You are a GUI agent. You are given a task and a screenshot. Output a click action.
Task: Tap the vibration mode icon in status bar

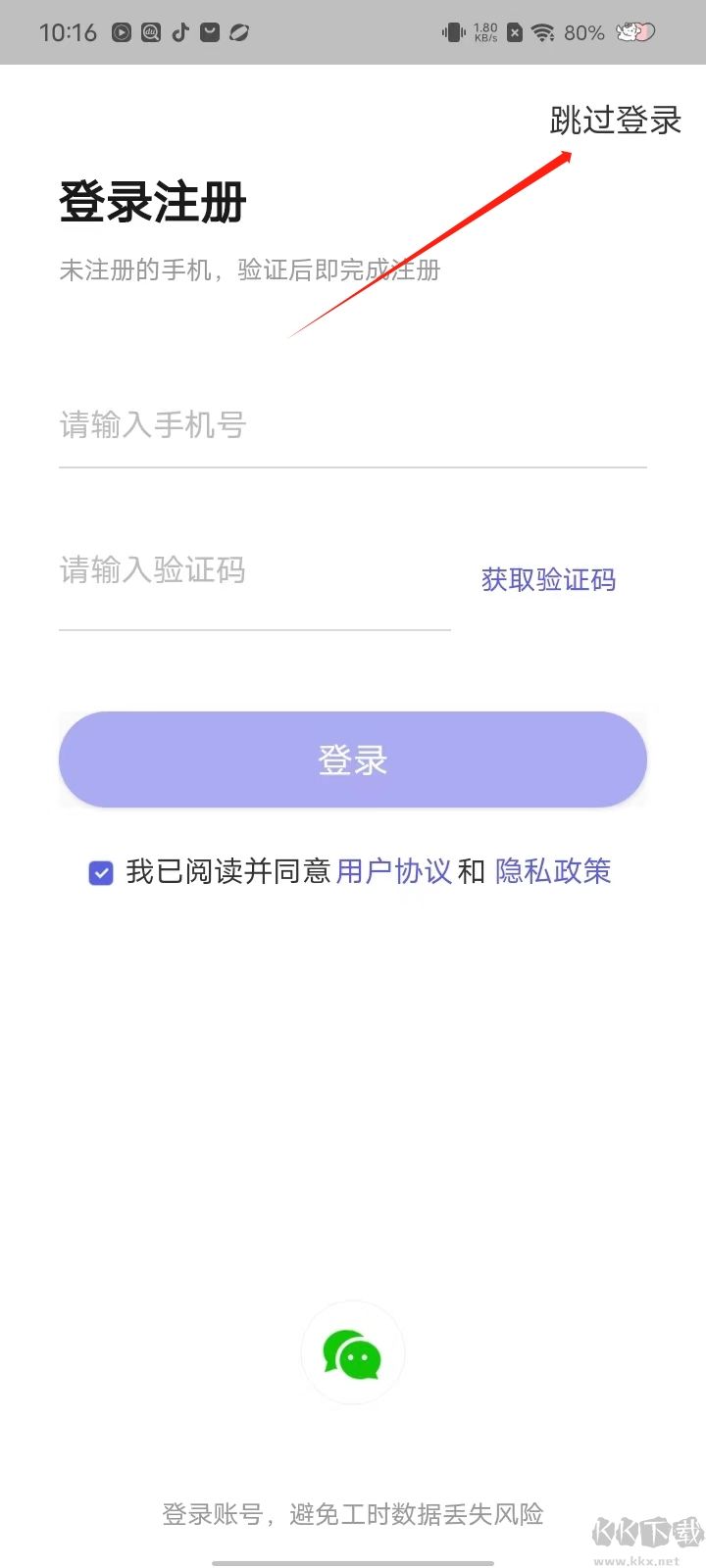451,32
